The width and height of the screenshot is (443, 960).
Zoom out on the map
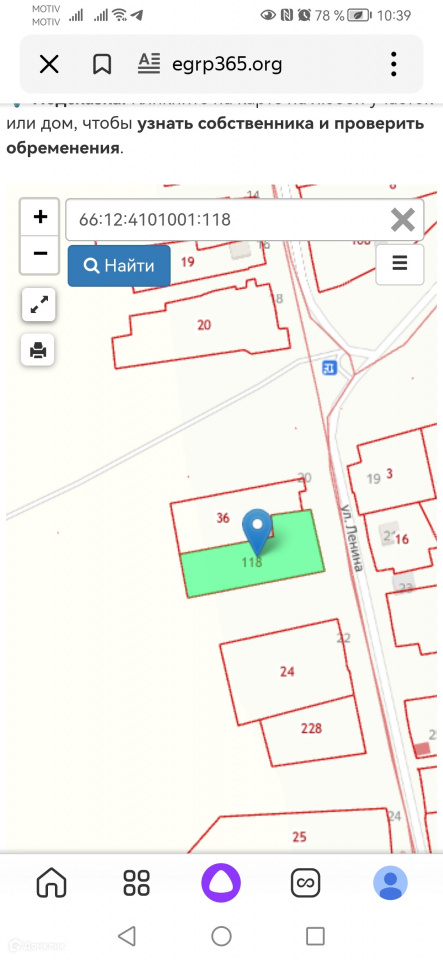point(40,254)
